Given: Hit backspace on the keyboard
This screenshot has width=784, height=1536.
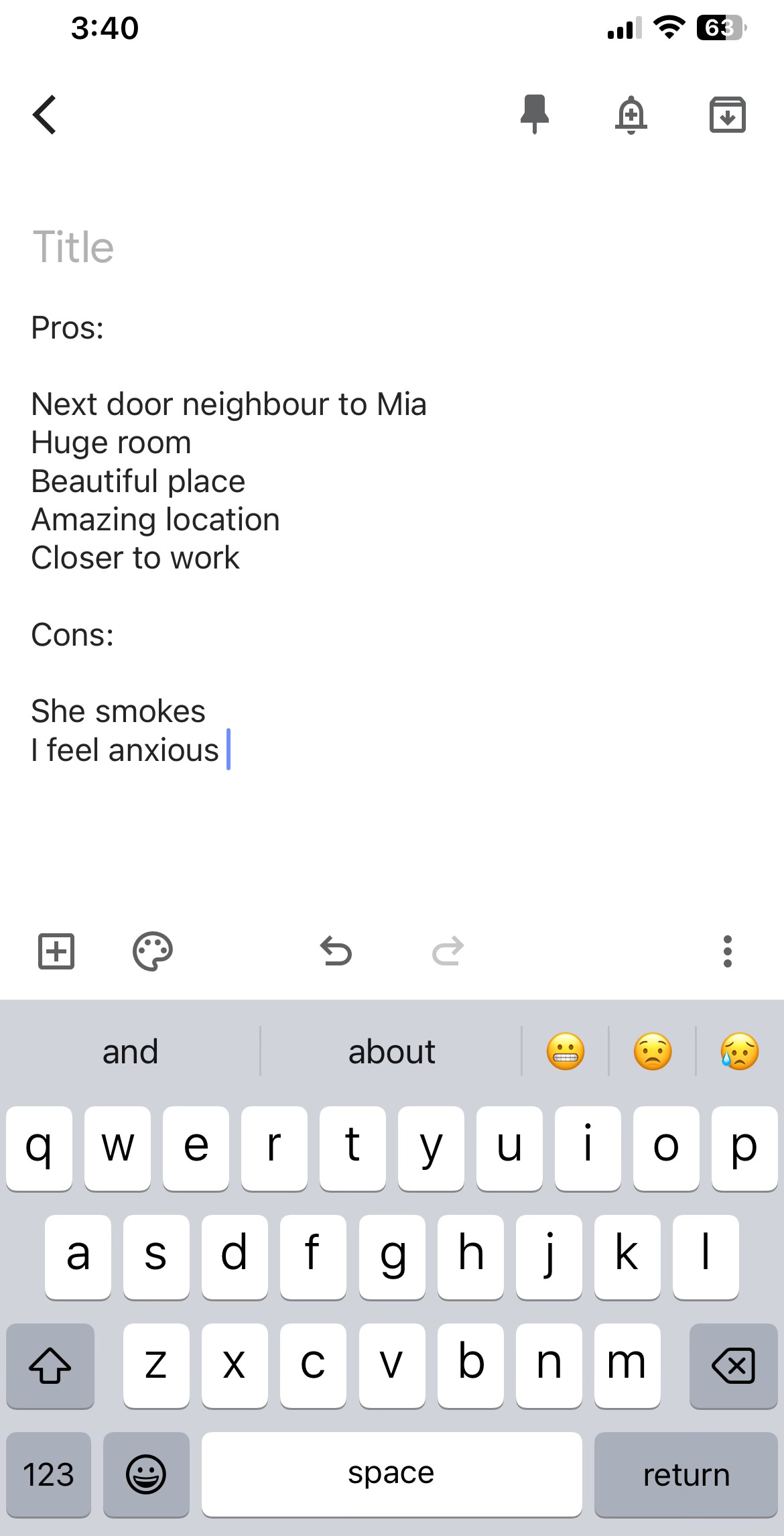Looking at the screenshot, I should (733, 1365).
